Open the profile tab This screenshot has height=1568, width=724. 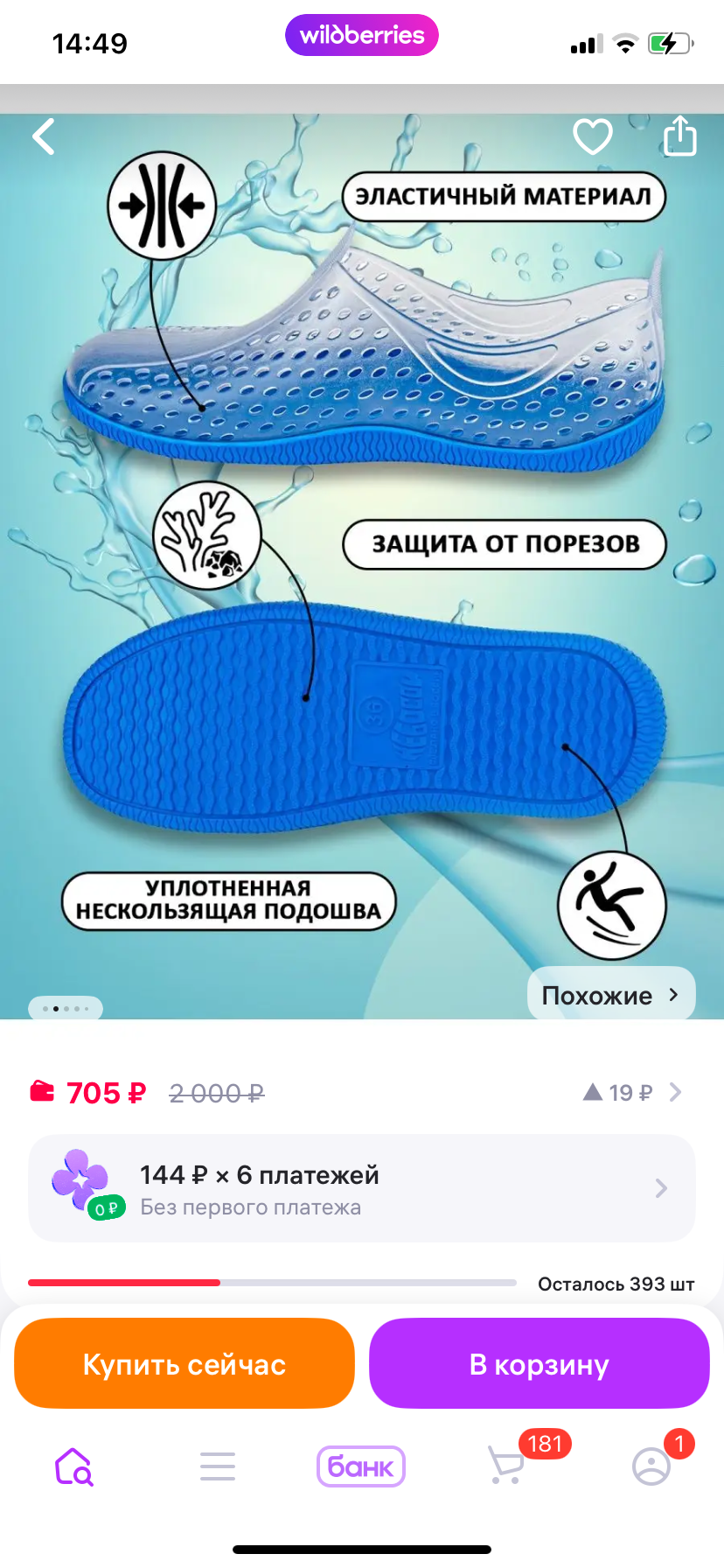click(651, 1466)
